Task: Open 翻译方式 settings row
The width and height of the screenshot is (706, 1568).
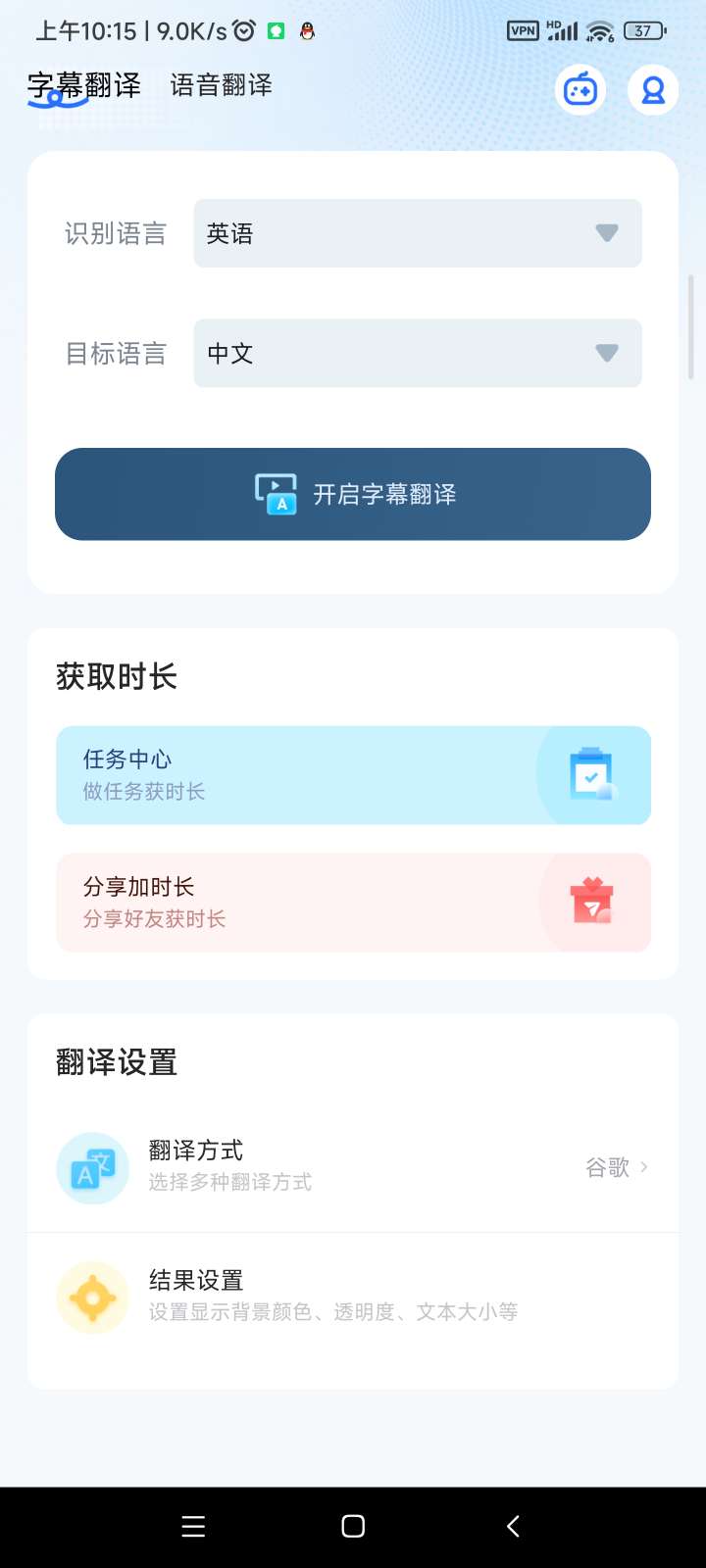Action: [x=353, y=1167]
